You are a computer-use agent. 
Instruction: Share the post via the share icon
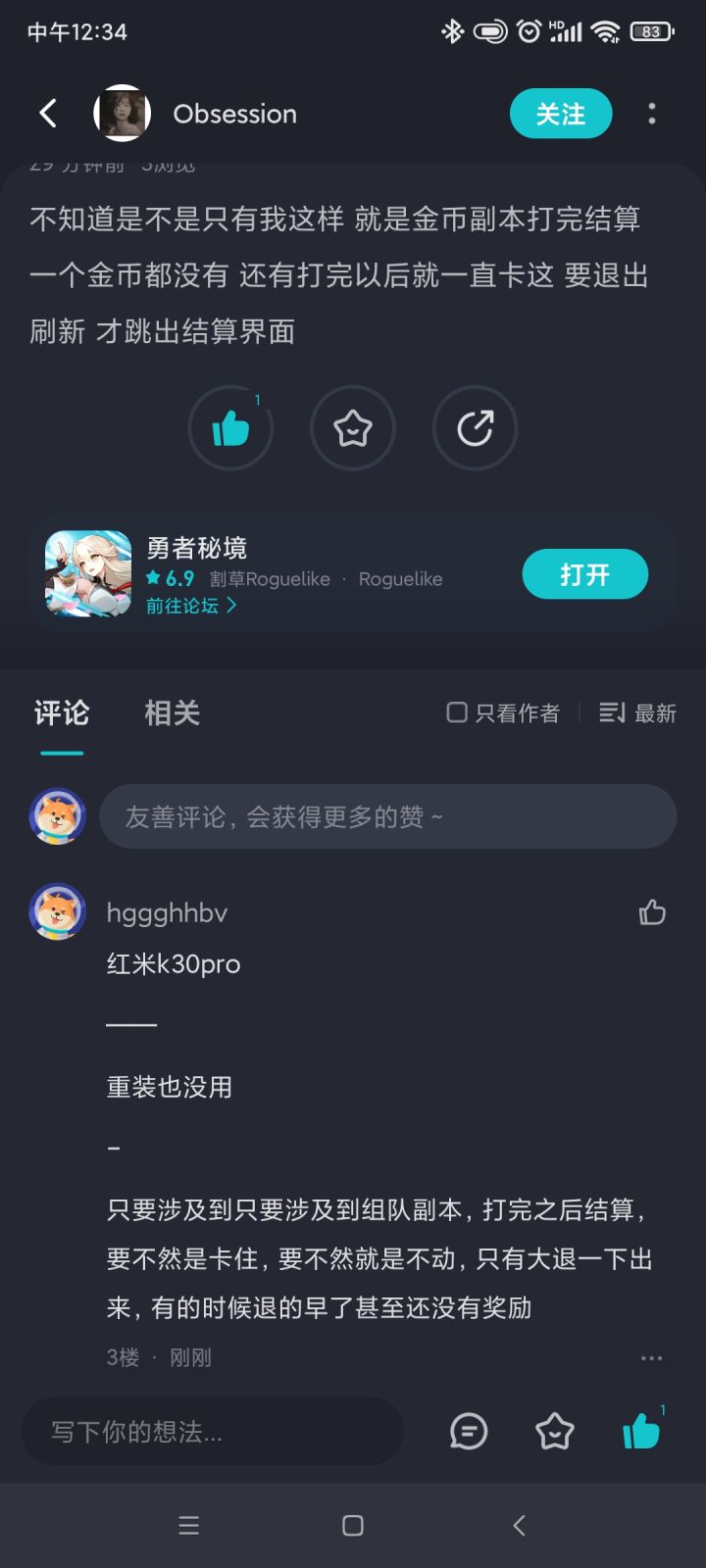click(x=475, y=428)
